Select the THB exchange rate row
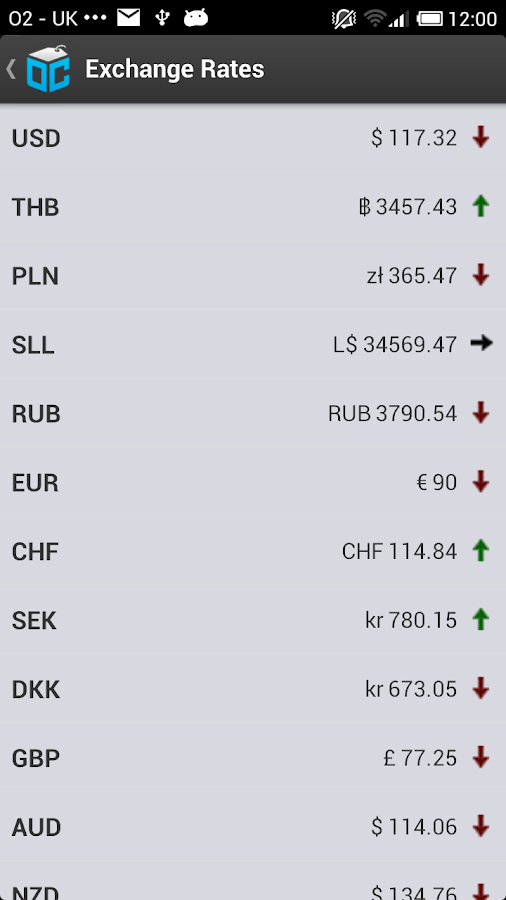Viewport: 506px width, 900px height. coord(253,207)
